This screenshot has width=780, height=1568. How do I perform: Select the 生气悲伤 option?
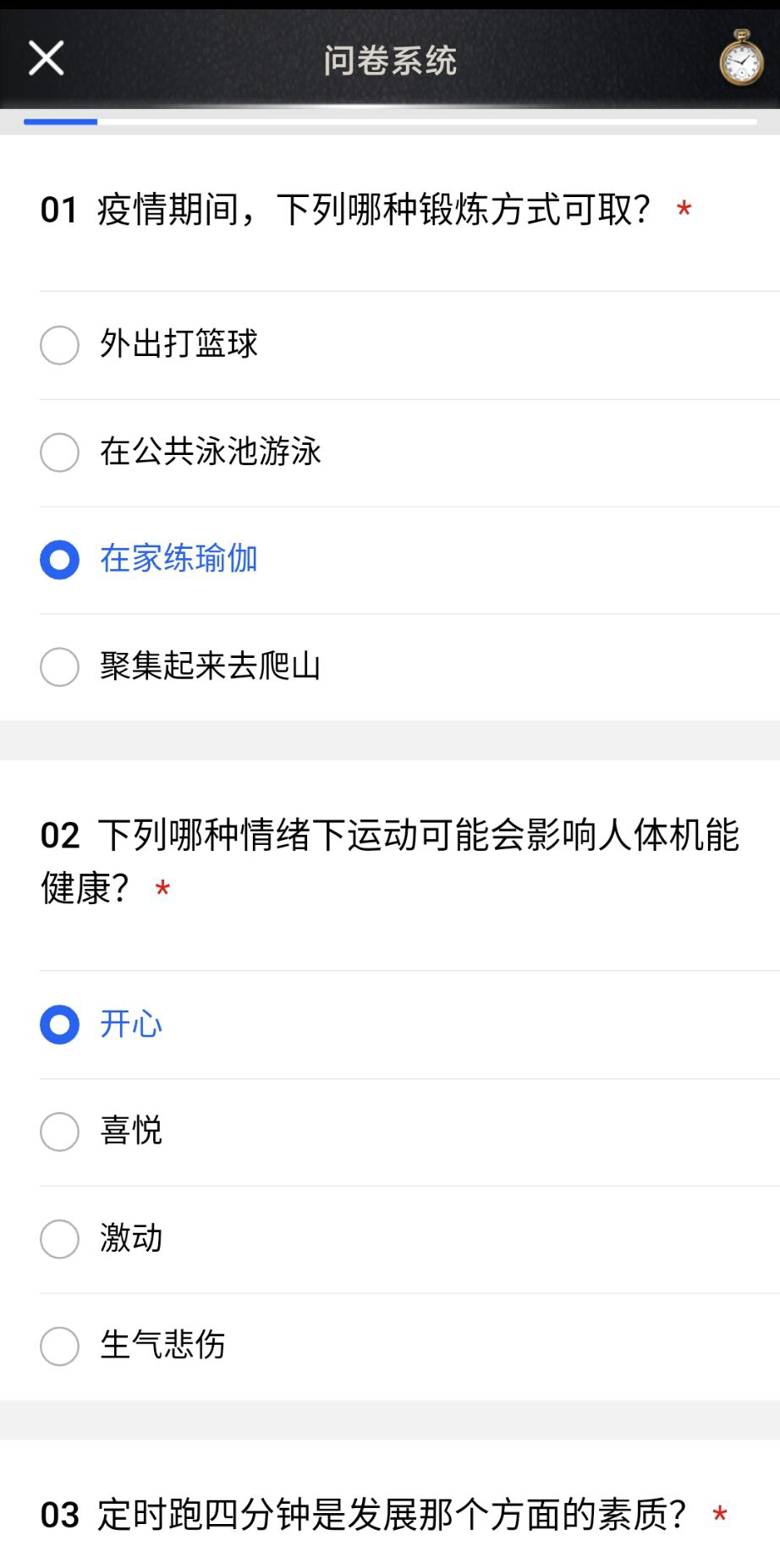coord(60,1346)
